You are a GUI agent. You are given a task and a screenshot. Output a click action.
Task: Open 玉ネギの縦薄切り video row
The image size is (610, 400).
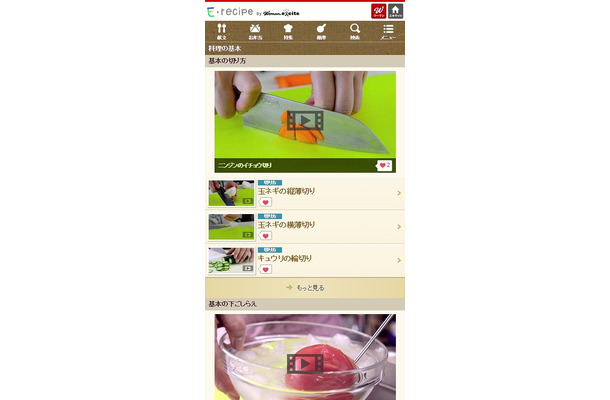tap(320, 193)
